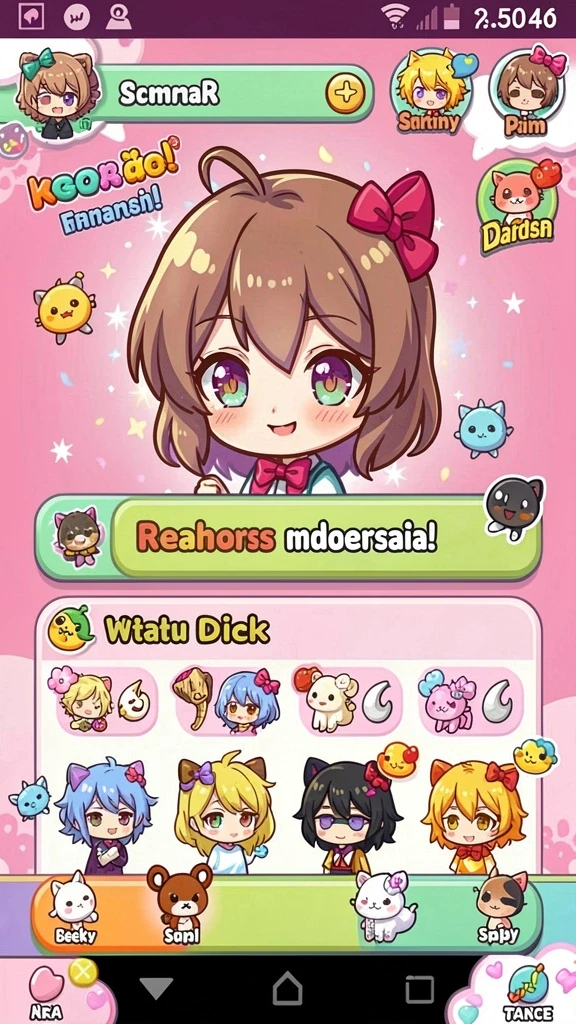Open the Dardsn cat badge
Screen dimensions: 576x1024
pyautogui.click(x=517, y=208)
